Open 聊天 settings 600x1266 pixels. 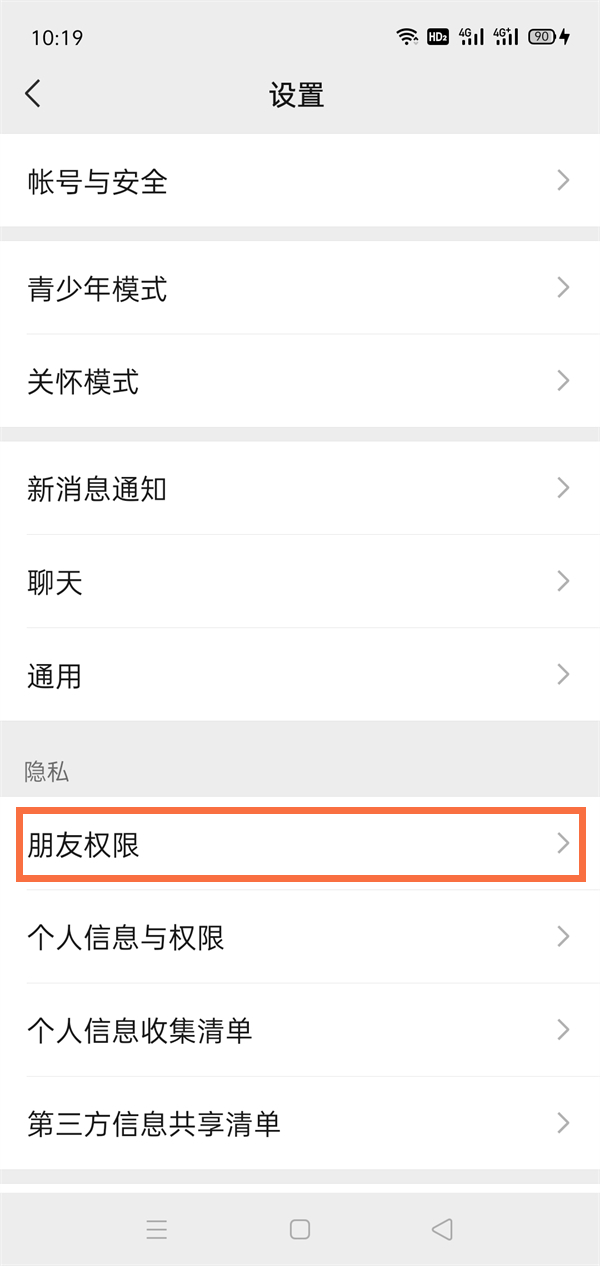(x=300, y=582)
